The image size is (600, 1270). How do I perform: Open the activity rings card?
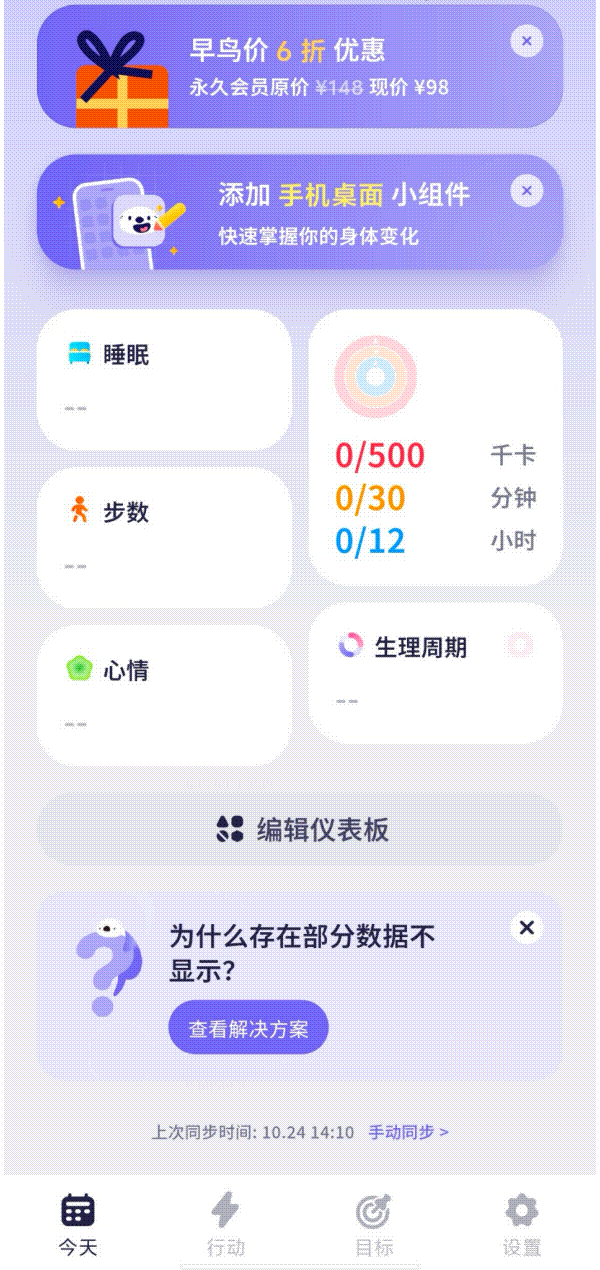[435, 447]
